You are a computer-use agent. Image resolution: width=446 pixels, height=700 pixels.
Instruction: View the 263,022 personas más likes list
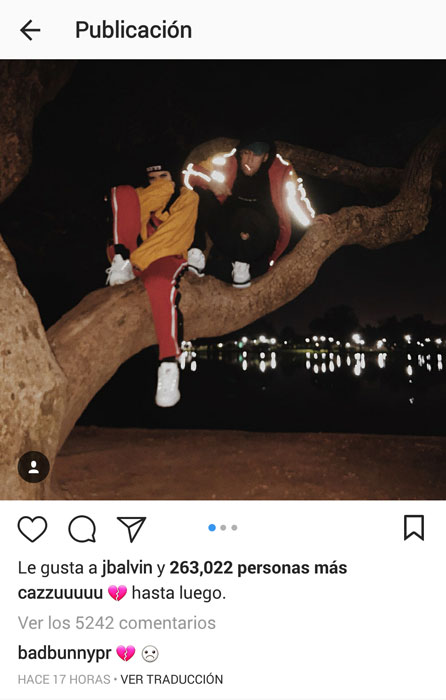point(258,568)
